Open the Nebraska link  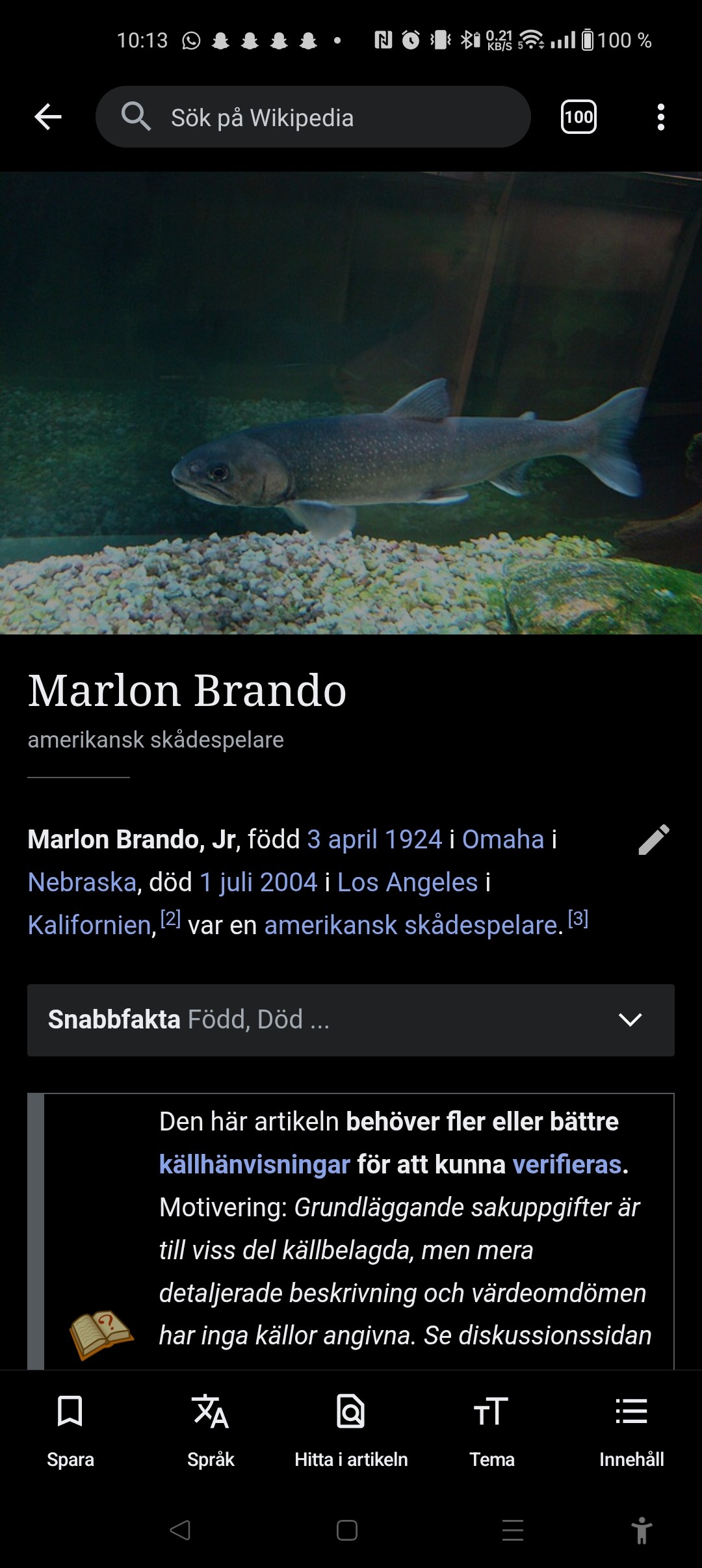pos(82,882)
